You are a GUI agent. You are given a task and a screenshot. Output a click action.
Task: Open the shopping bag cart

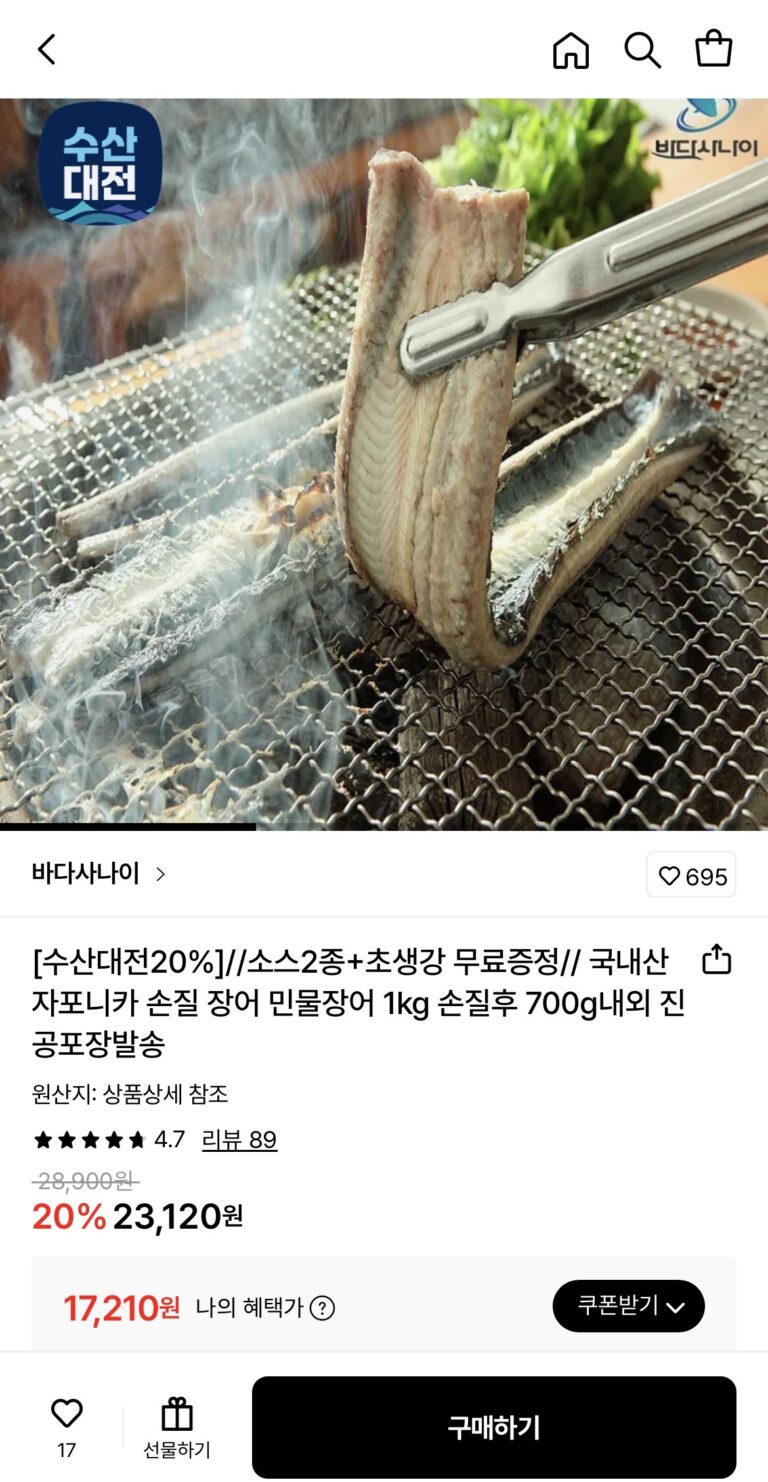(714, 48)
